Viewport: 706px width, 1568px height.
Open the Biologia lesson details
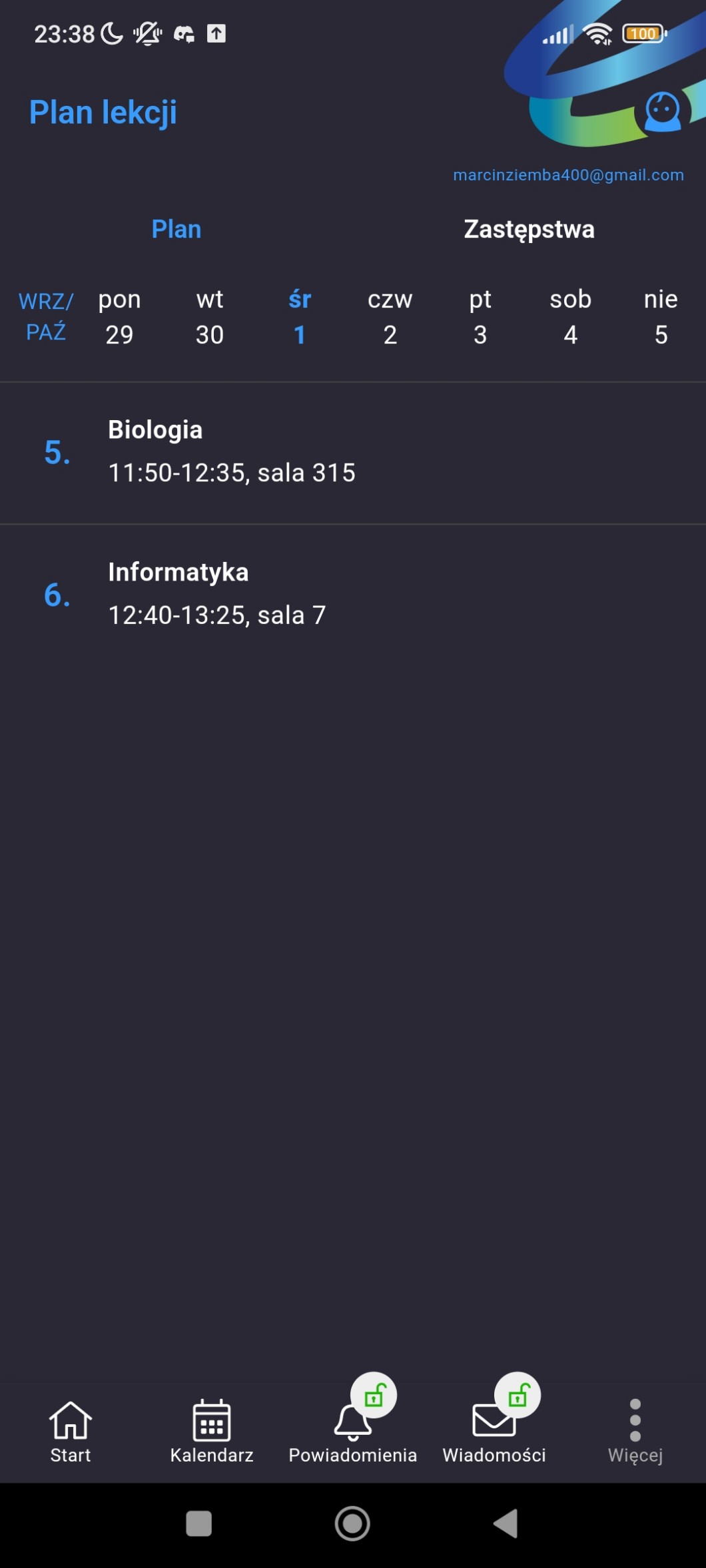click(x=353, y=453)
